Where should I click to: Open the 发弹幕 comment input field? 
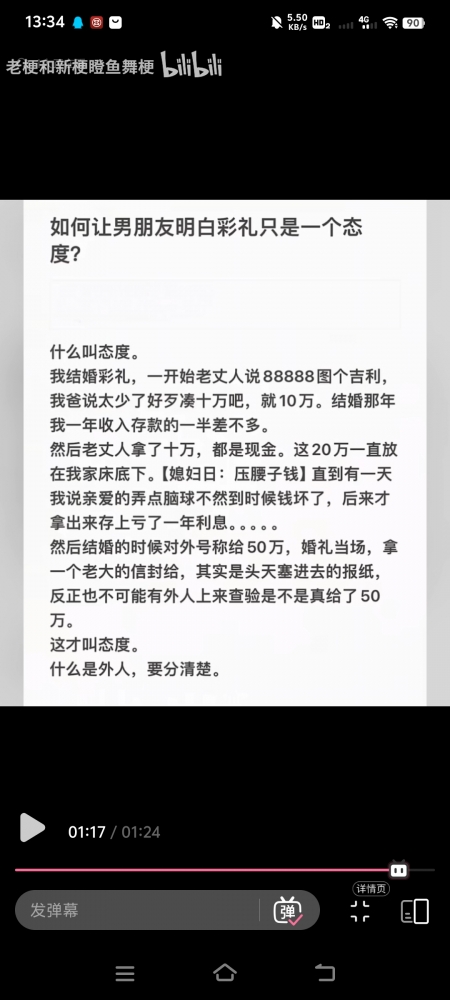[x=137, y=910]
